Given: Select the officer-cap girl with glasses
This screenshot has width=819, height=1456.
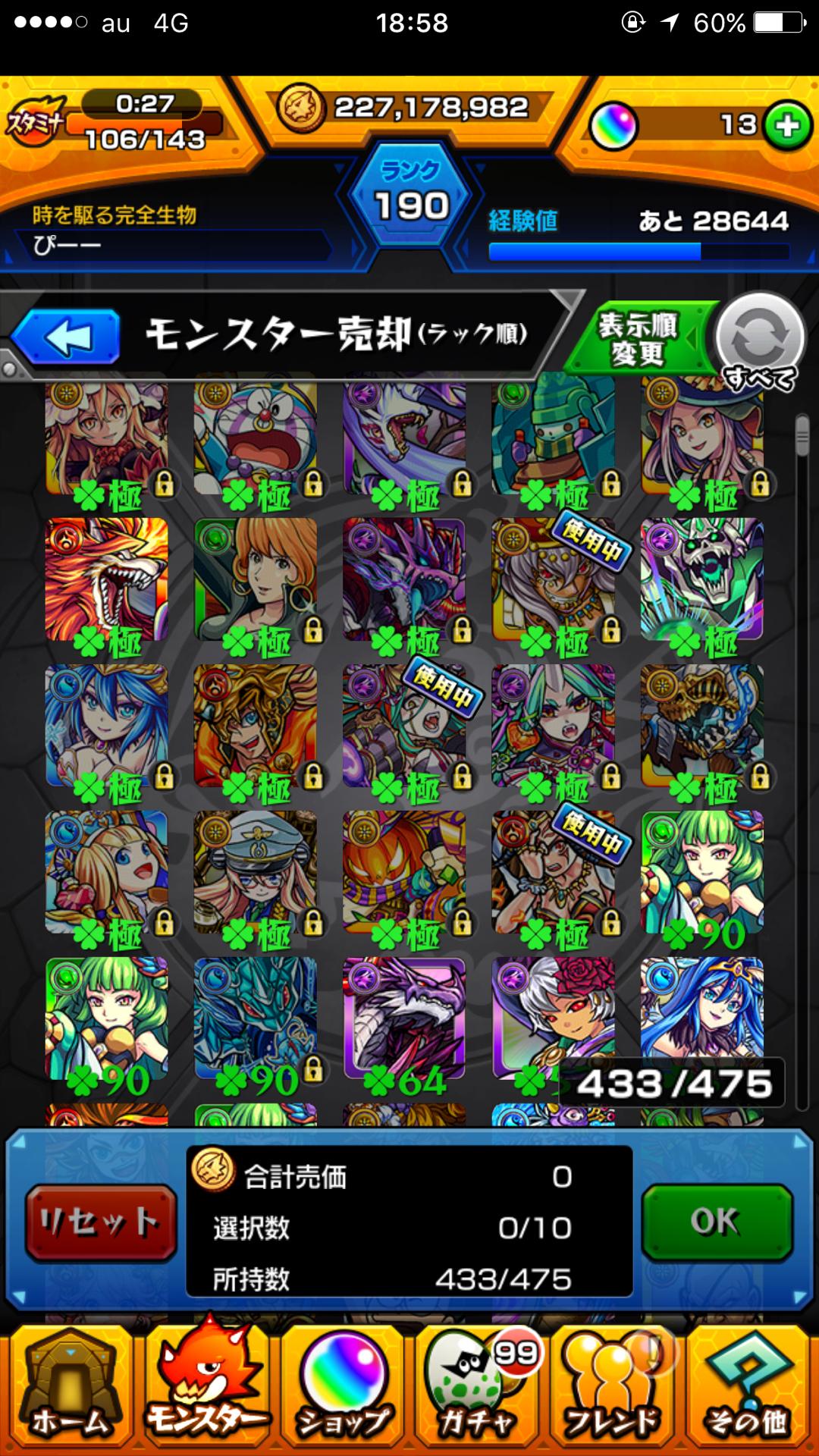Looking at the screenshot, I should pyautogui.click(x=256, y=872).
